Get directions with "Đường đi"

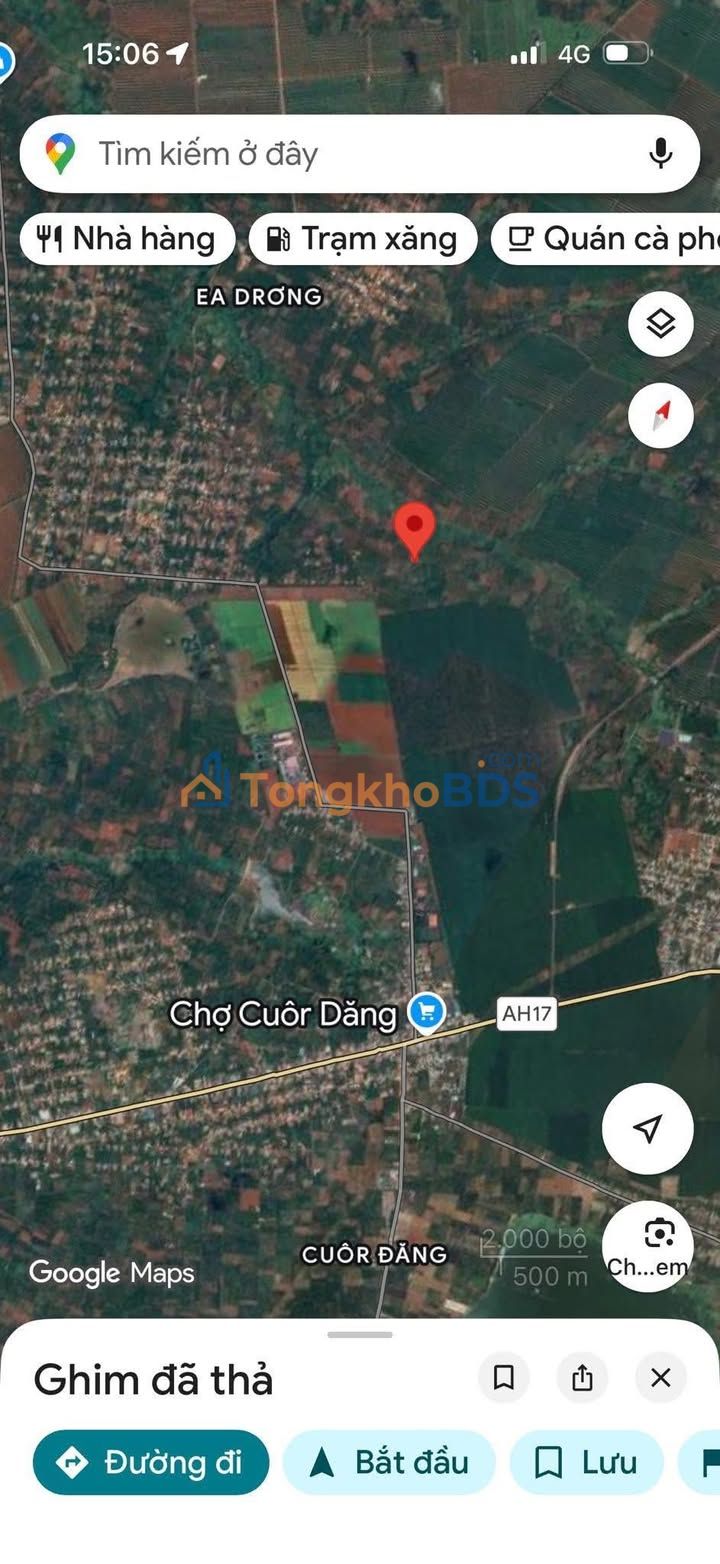coord(151,1462)
